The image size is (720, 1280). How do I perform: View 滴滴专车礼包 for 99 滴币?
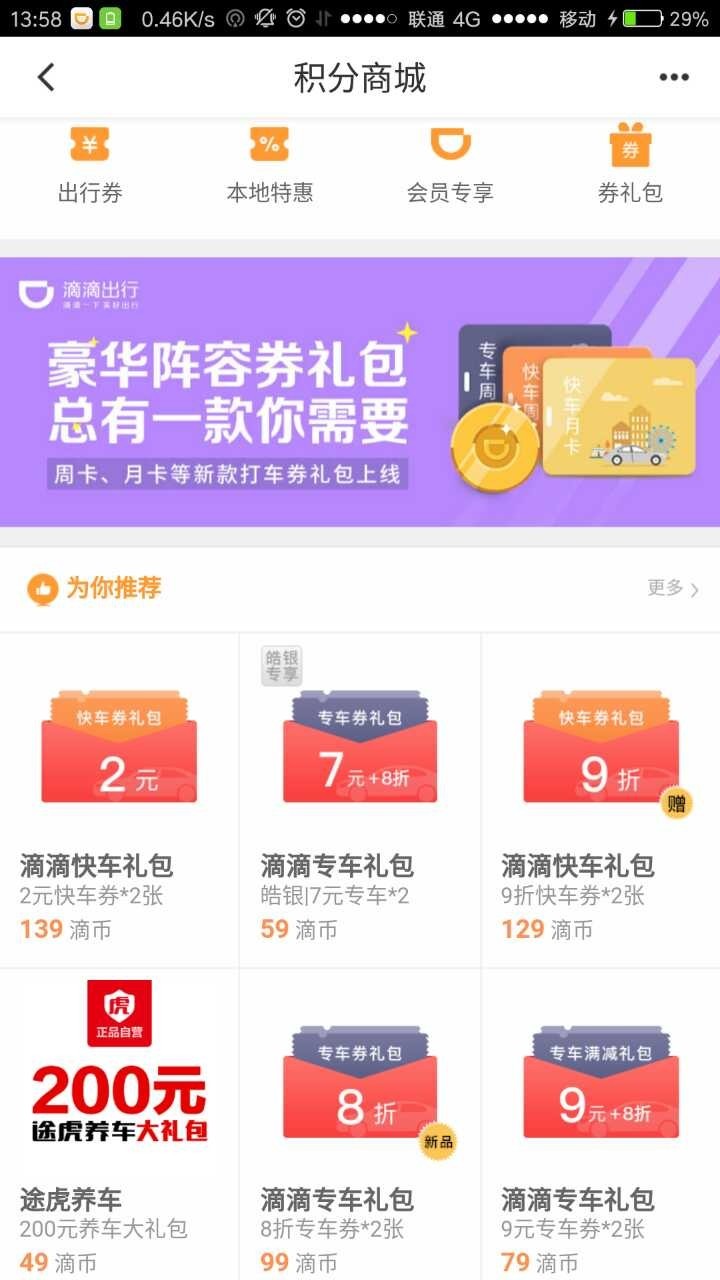point(360,1124)
